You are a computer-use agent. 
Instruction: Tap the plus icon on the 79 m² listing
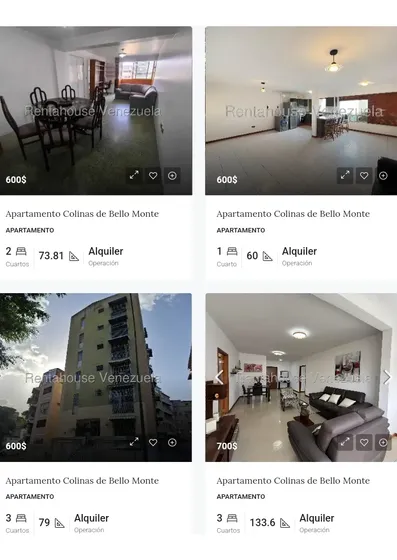172,442
